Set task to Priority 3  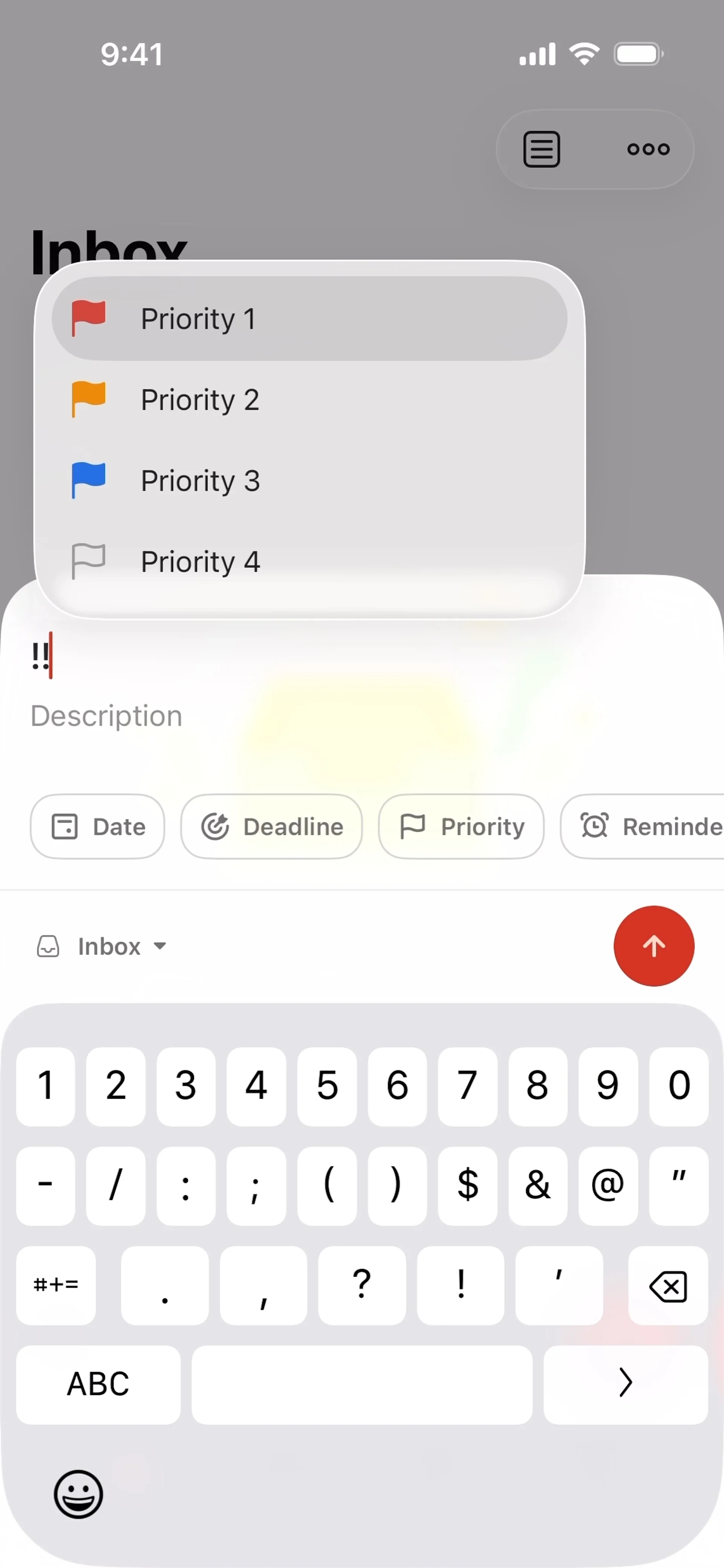(x=309, y=481)
